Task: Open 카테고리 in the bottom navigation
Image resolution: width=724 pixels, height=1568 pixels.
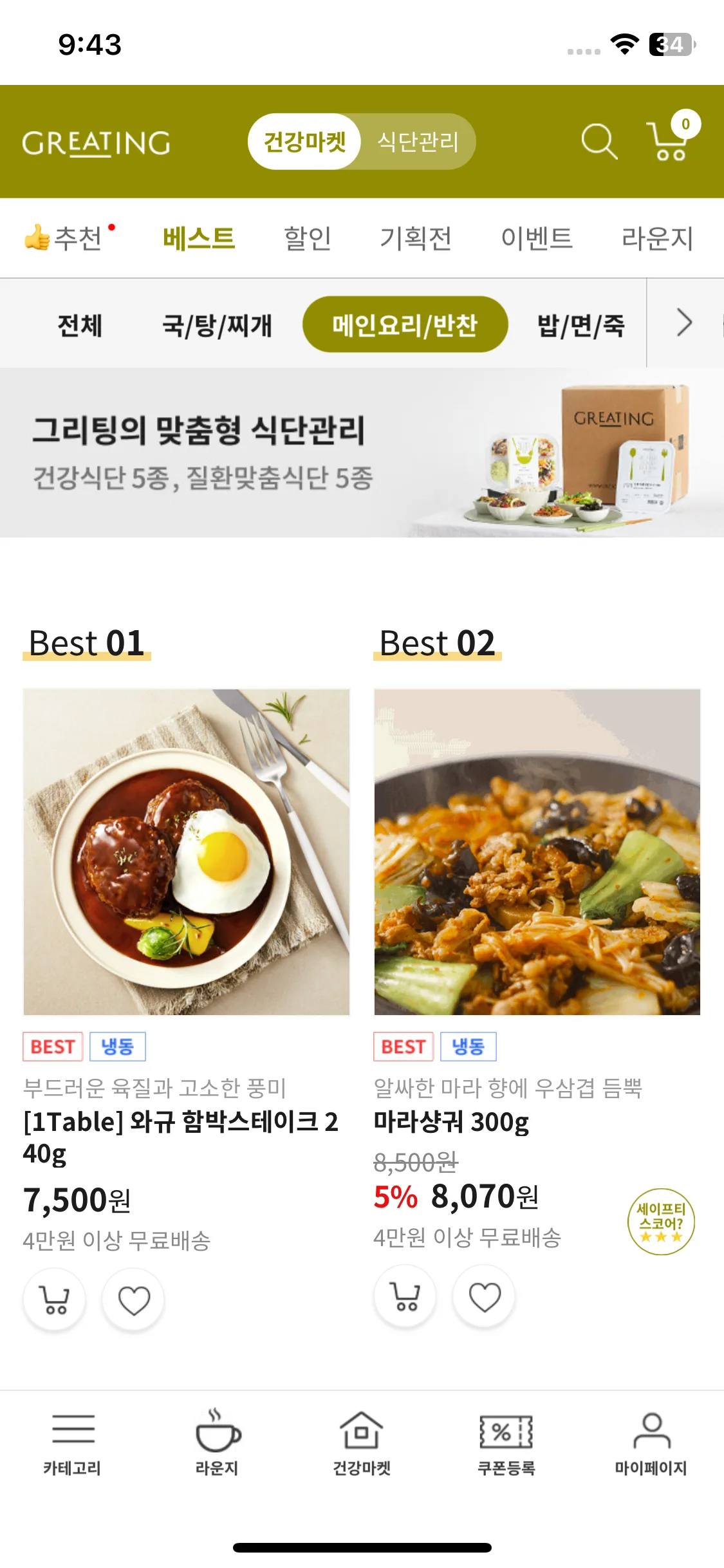Action: [72, 1443]
